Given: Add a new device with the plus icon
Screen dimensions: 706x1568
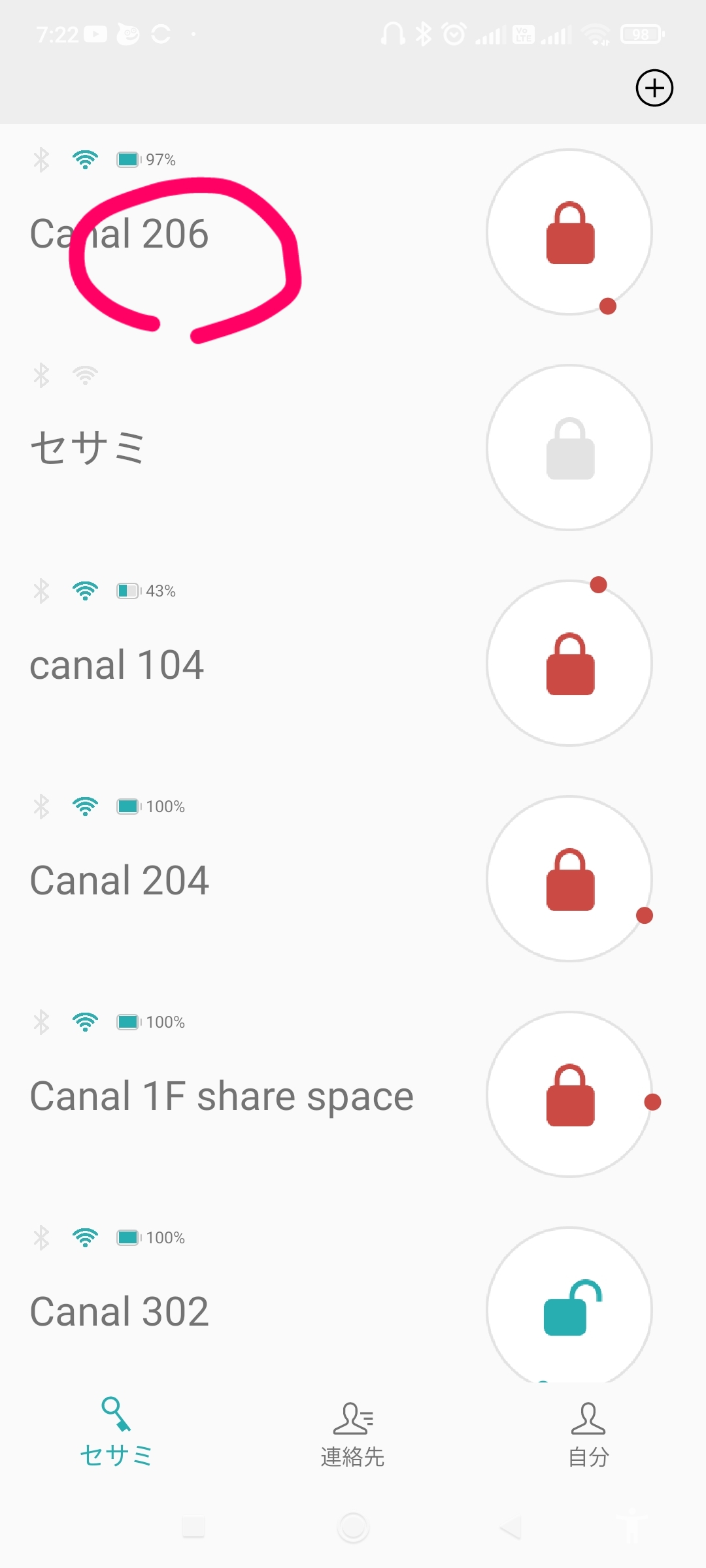Looking at the screenshot, I should point(654,88).
